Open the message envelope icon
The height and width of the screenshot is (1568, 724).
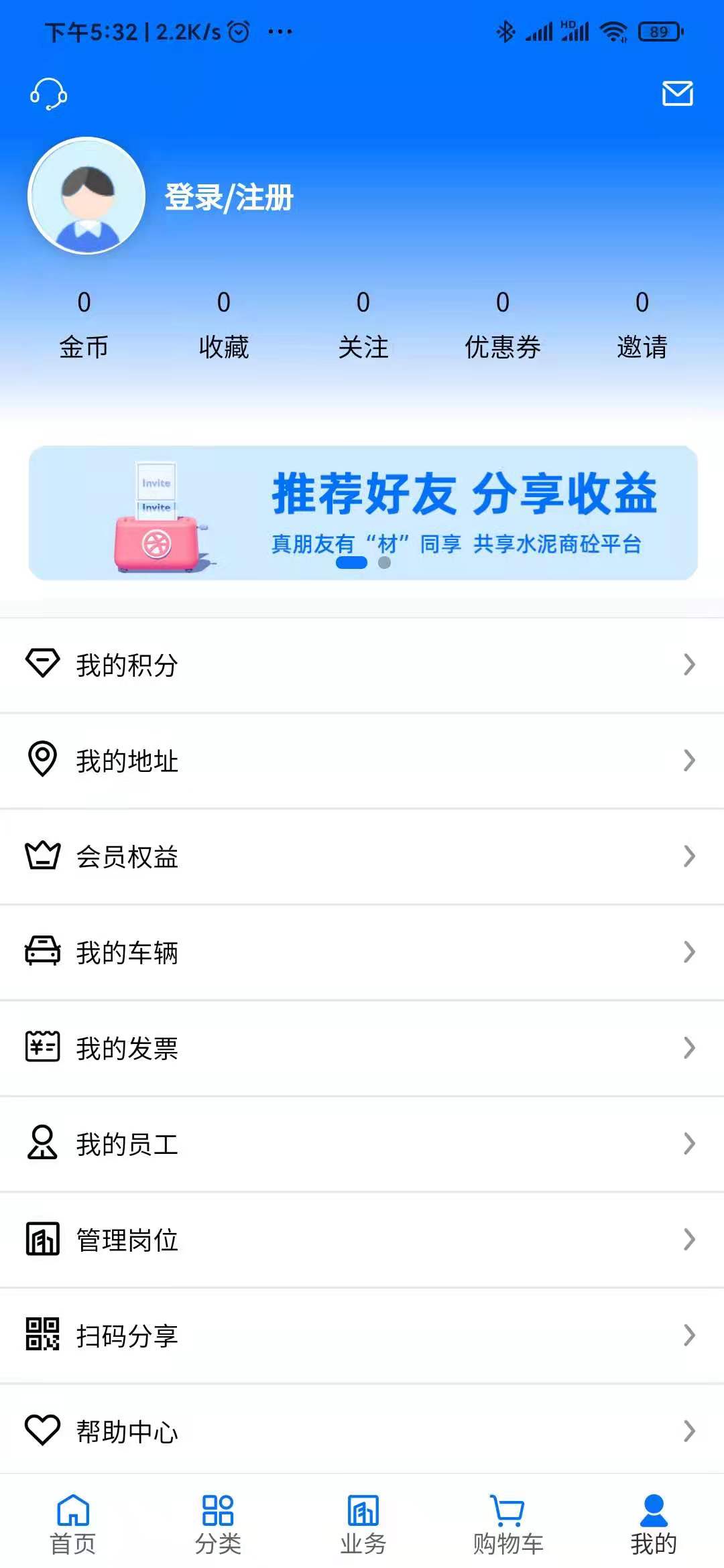(x=677, y=94)
